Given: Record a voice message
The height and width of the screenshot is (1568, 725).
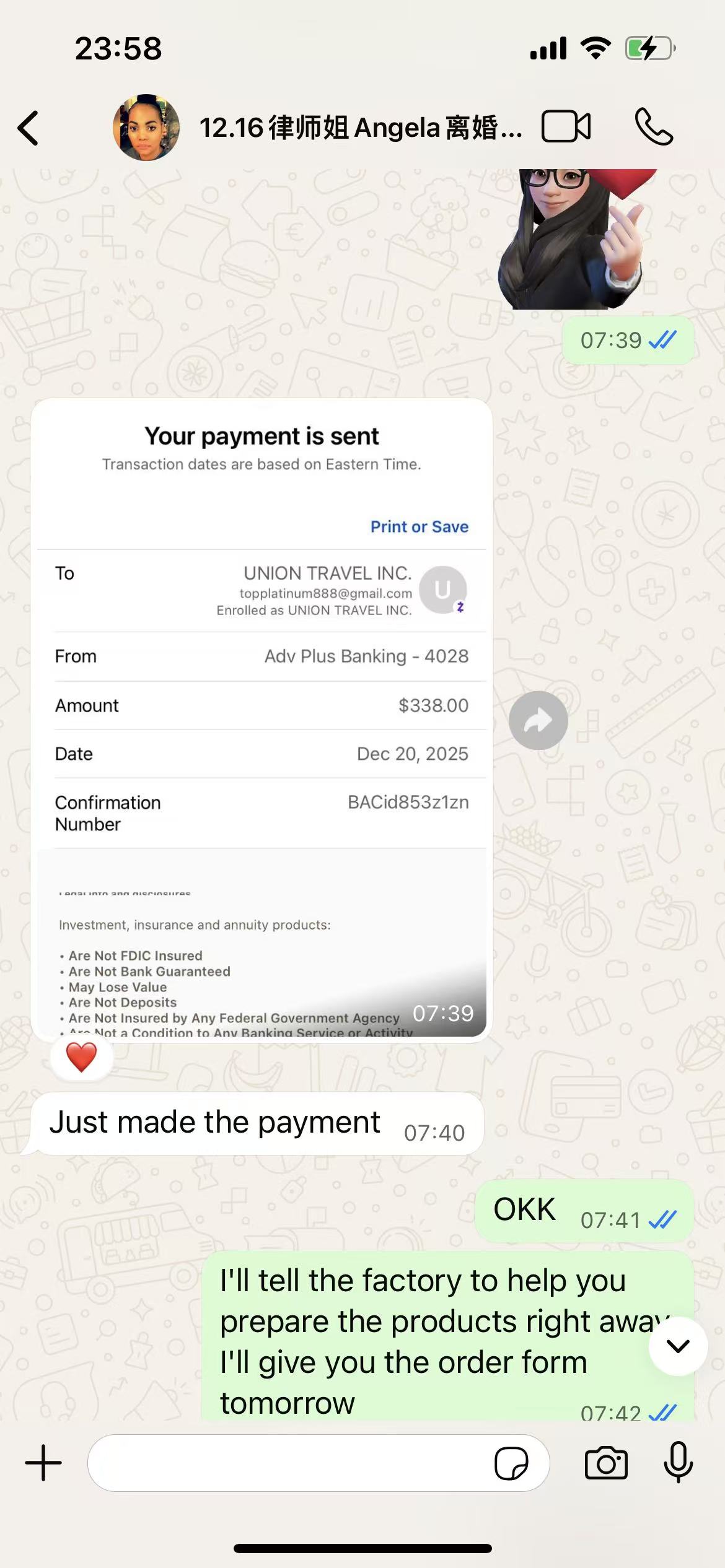Looking at the screenshot, I should (678, 1462).
